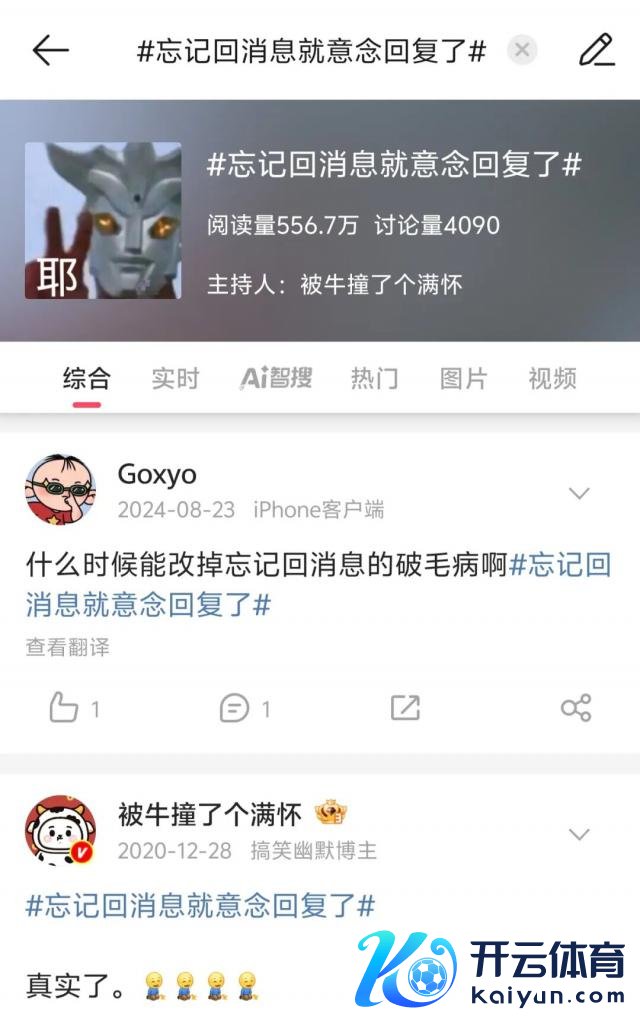The height and width of the screenshot is (1029, 640).
Task: Open the host link 被牛撞了个满怀 in the topic header
Action: click(381, 284)
